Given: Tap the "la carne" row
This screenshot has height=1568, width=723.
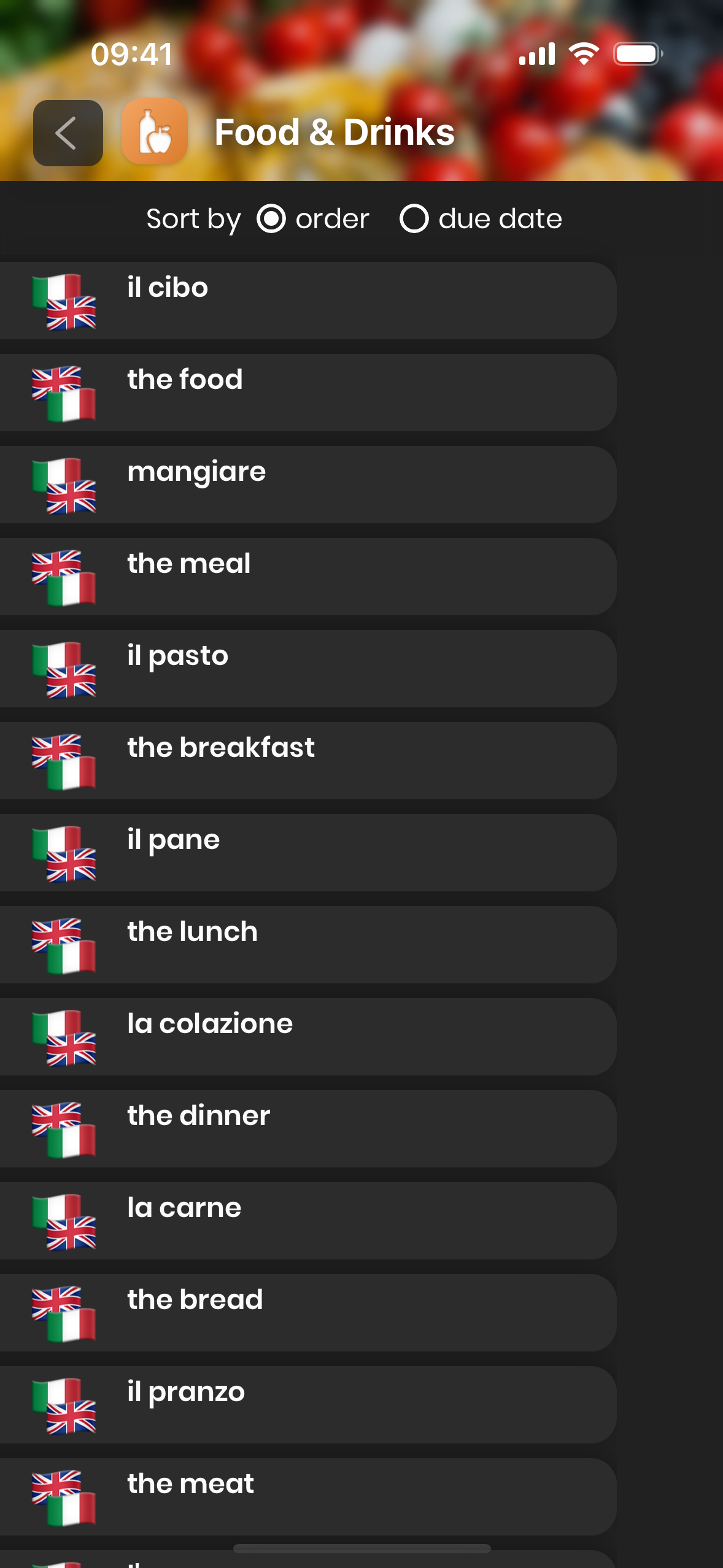Looking at the screenshot, I should pyautogui.click(x=308, y=1221).
